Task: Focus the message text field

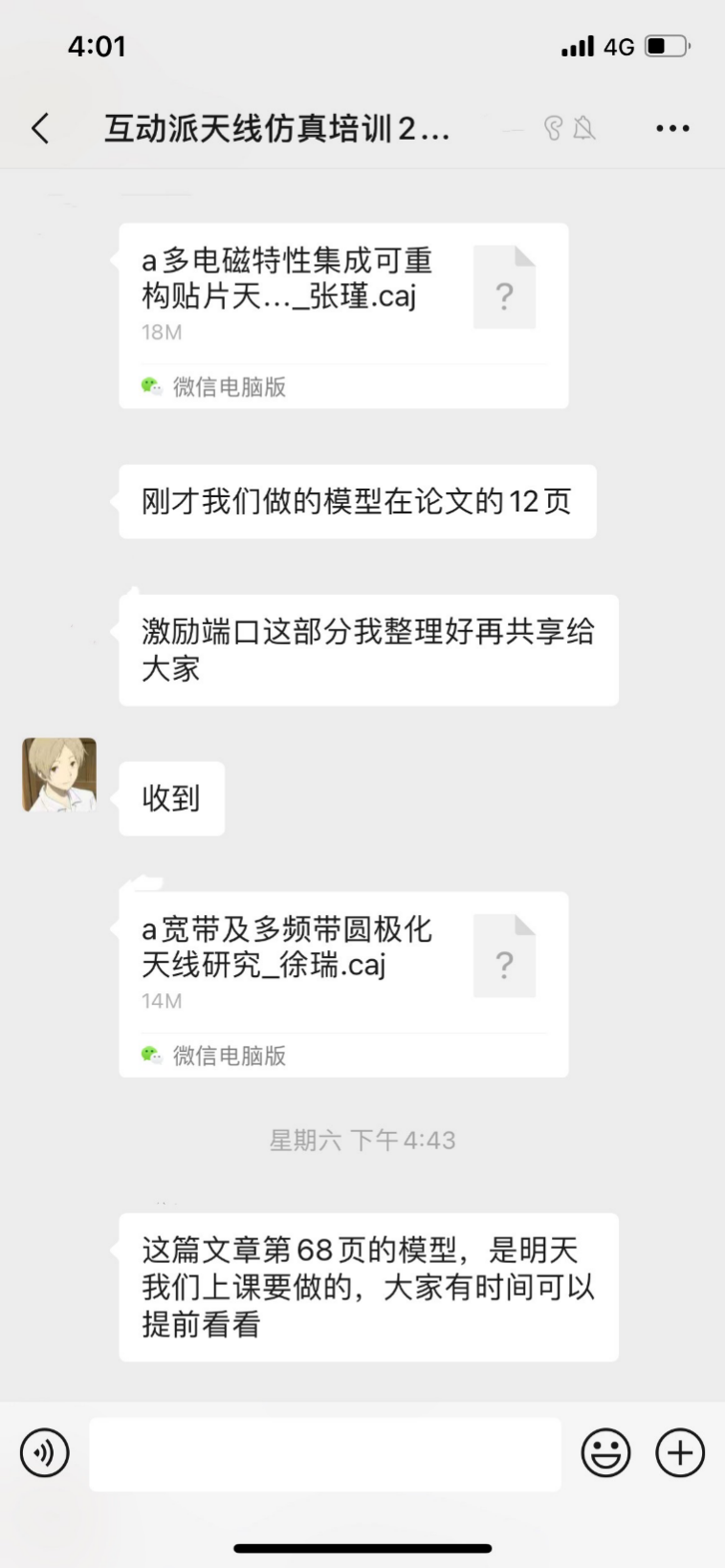Action: 324,1453
